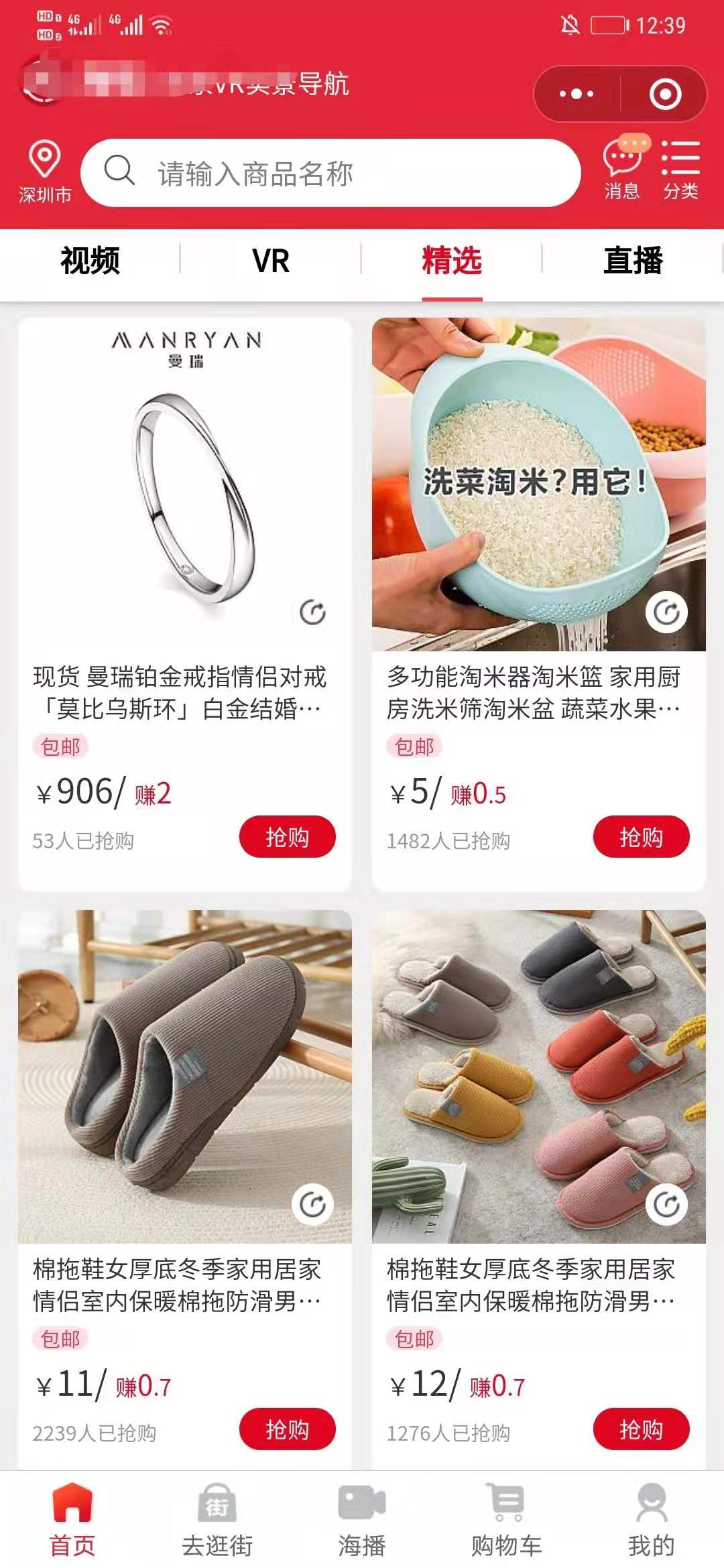
Task: Share the ¥906 ring via its circular icon
Action: [312, 612]
